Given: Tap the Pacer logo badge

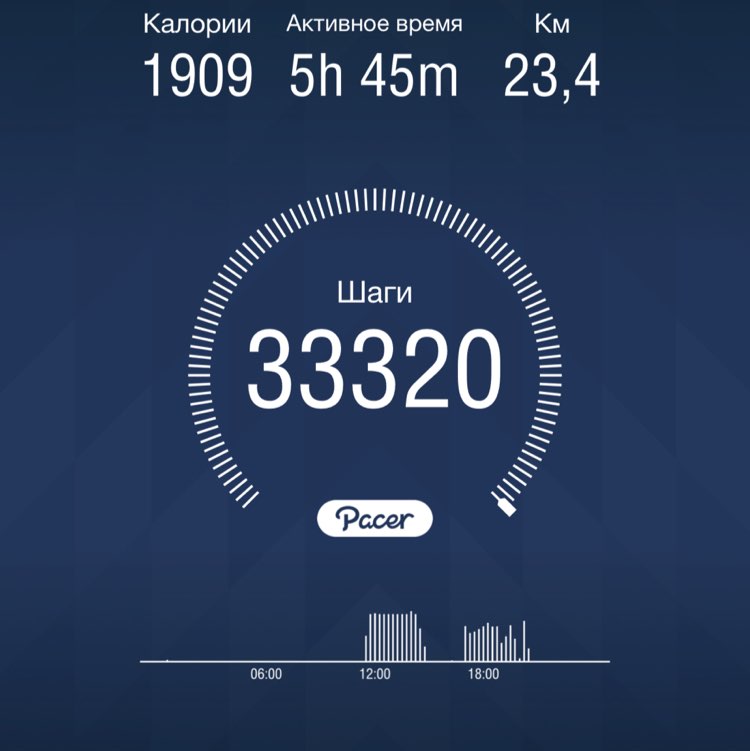Looking at the screenshot, I should (374, 518).
